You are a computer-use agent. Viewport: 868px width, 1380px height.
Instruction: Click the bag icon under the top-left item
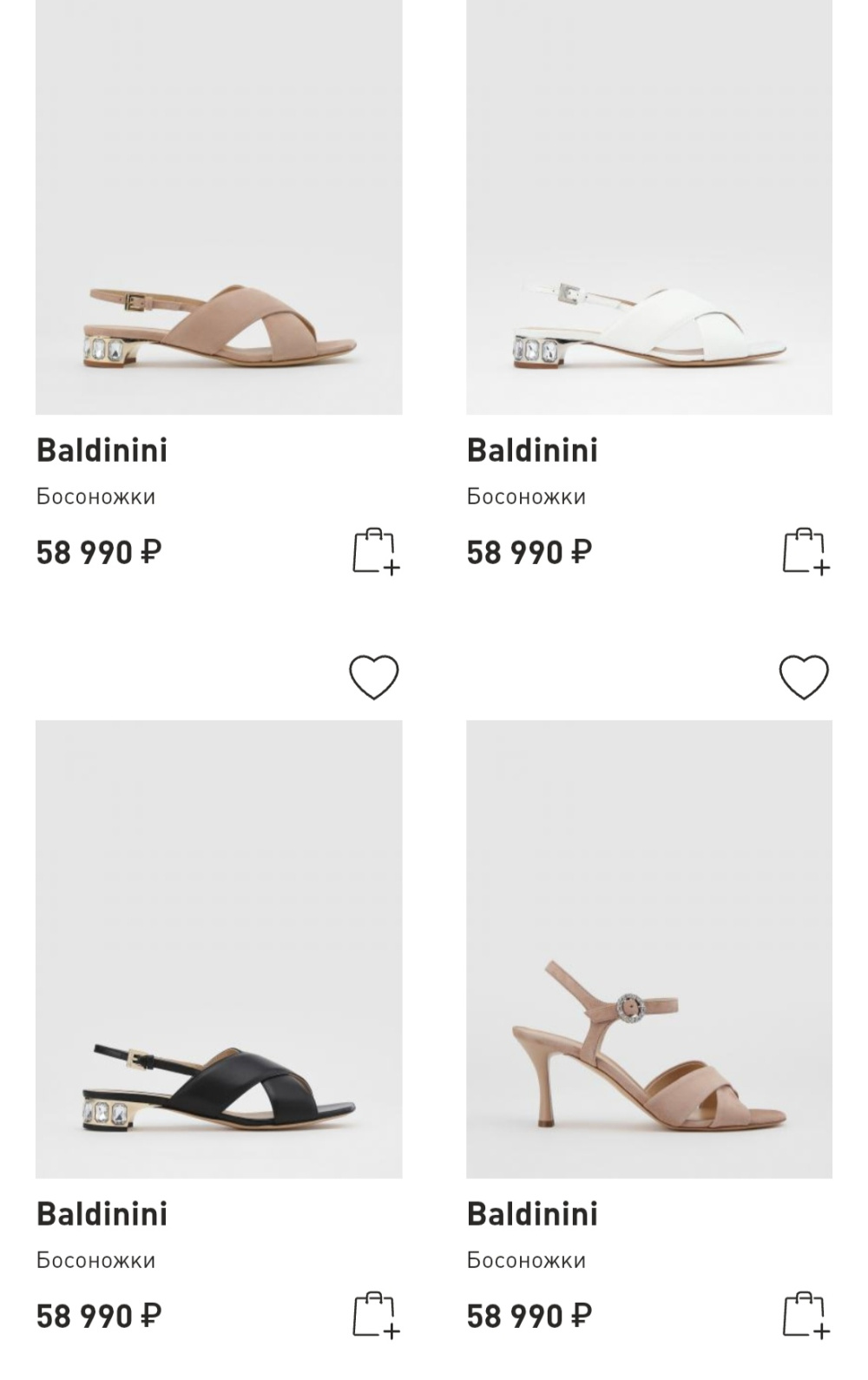(x=373, y=550)
